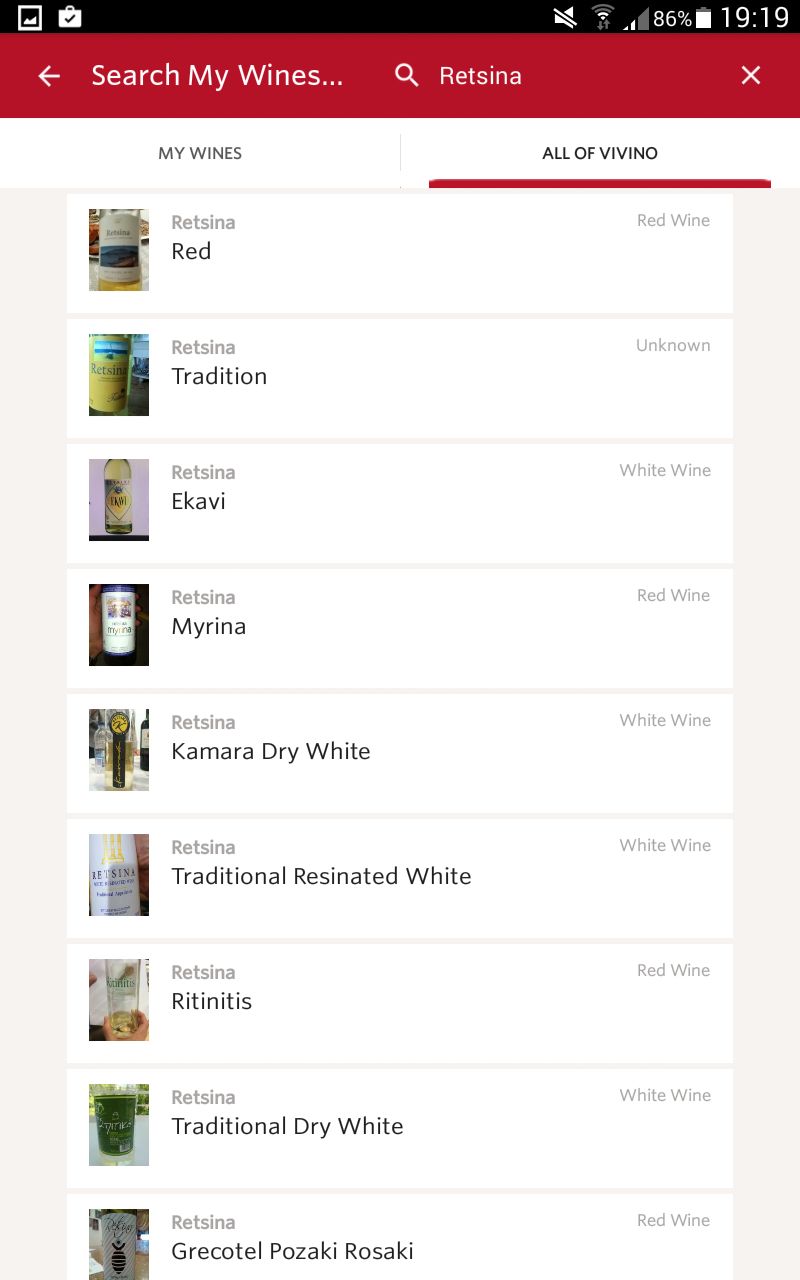800x1280 pixels.
Task: Select the All of Vivino tab
Action: pos(600,153)
